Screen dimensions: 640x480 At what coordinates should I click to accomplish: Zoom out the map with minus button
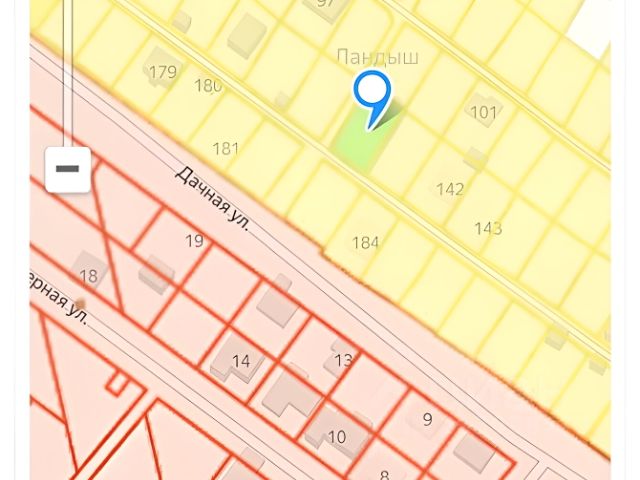coord(68,169)
